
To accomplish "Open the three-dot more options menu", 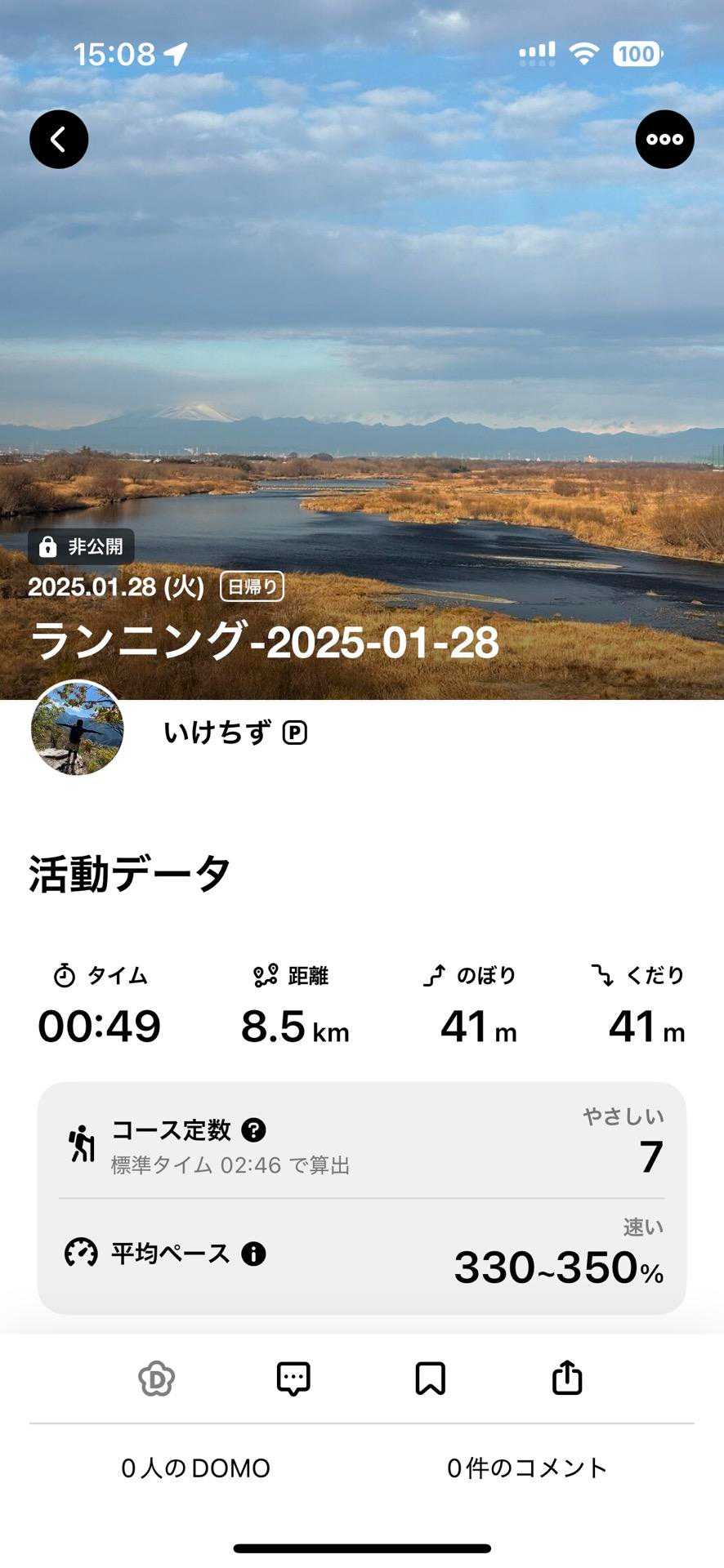I will pos(664,140).
